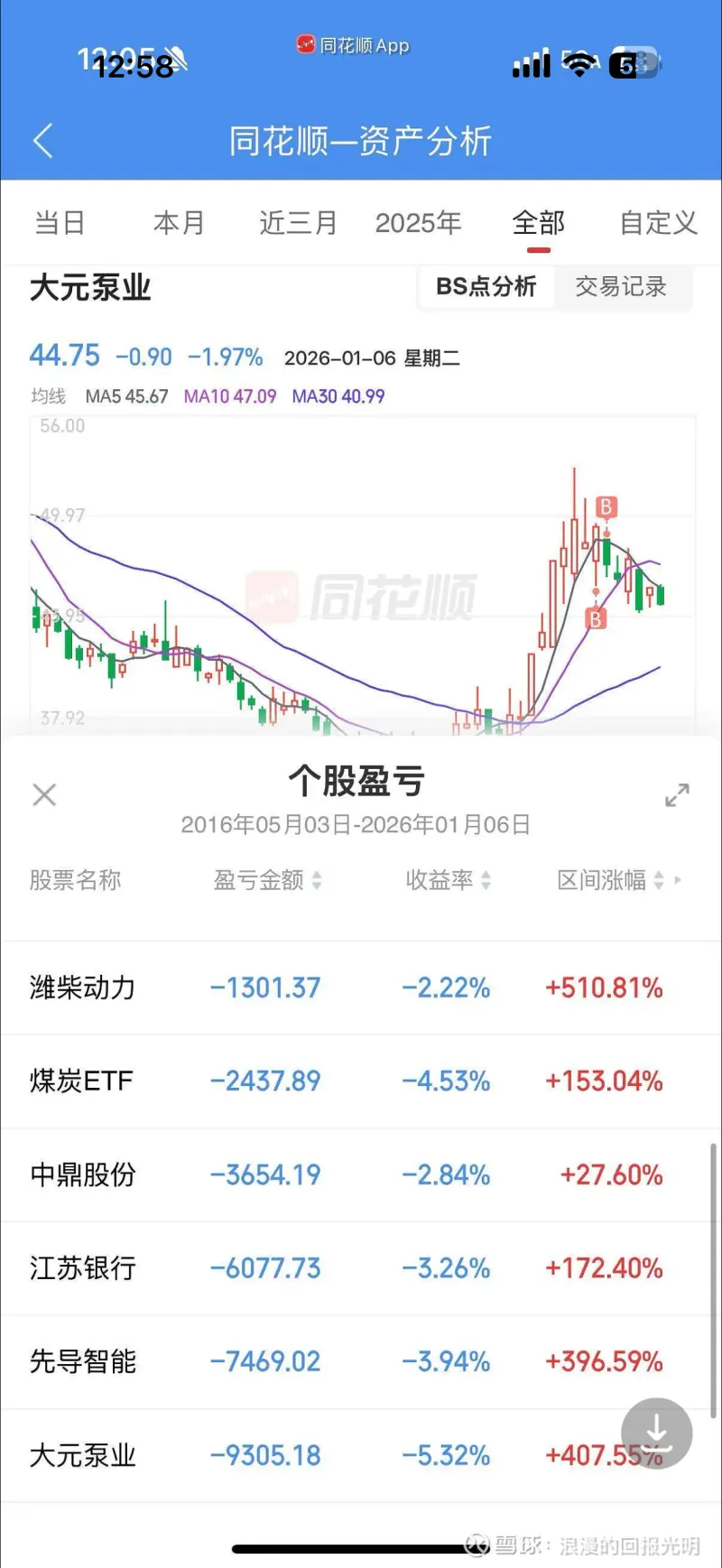Sort by 收益率 column
Image resolution: width=722 pixels, height=1568 pixels.
(x=448, y=880)
